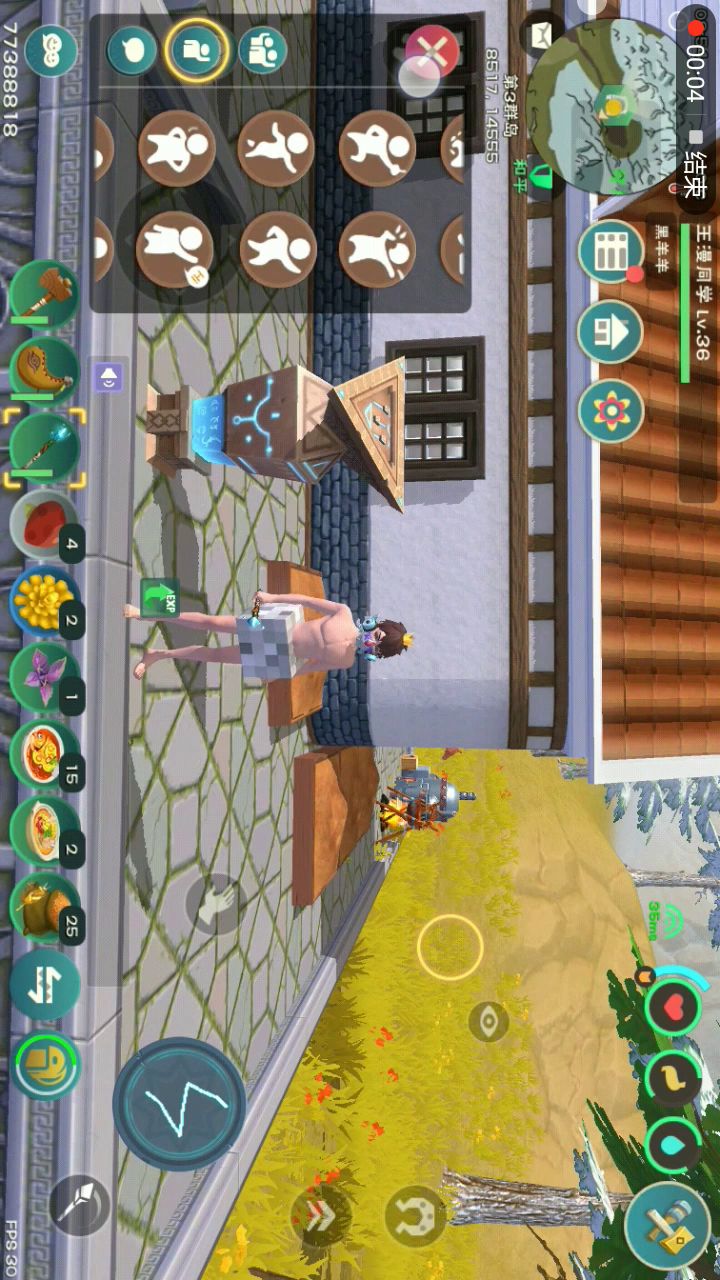The image size is (720, 1280).
Task: Open the mail envelope icon
Action: point(541,36)
